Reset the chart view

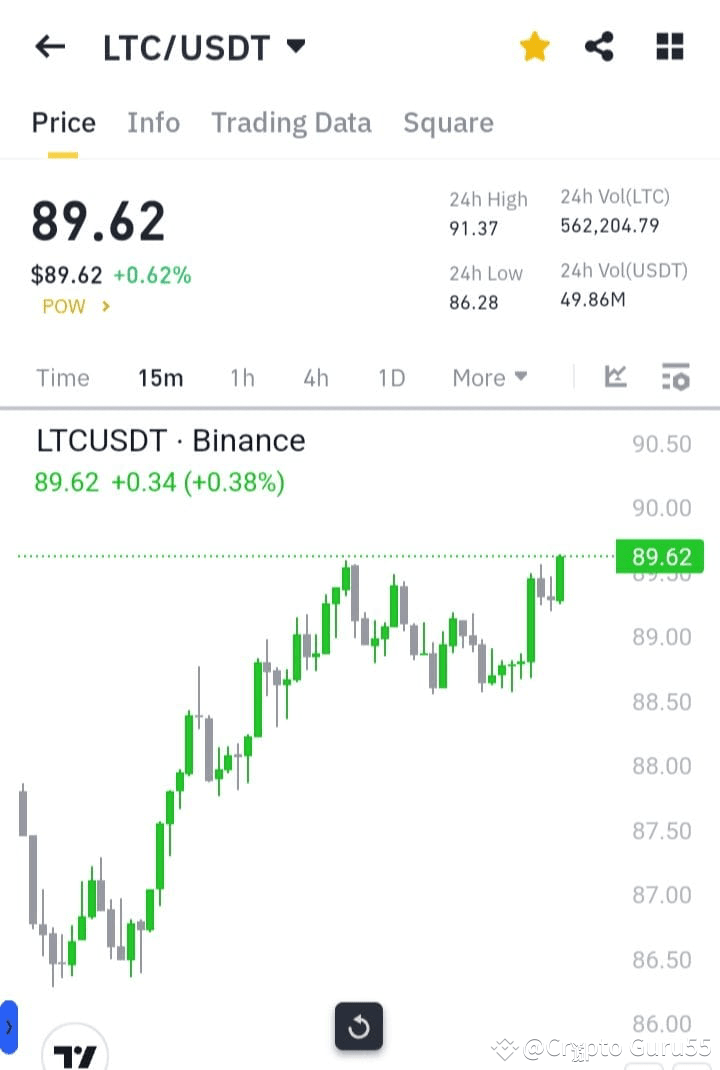[358, 1026]
